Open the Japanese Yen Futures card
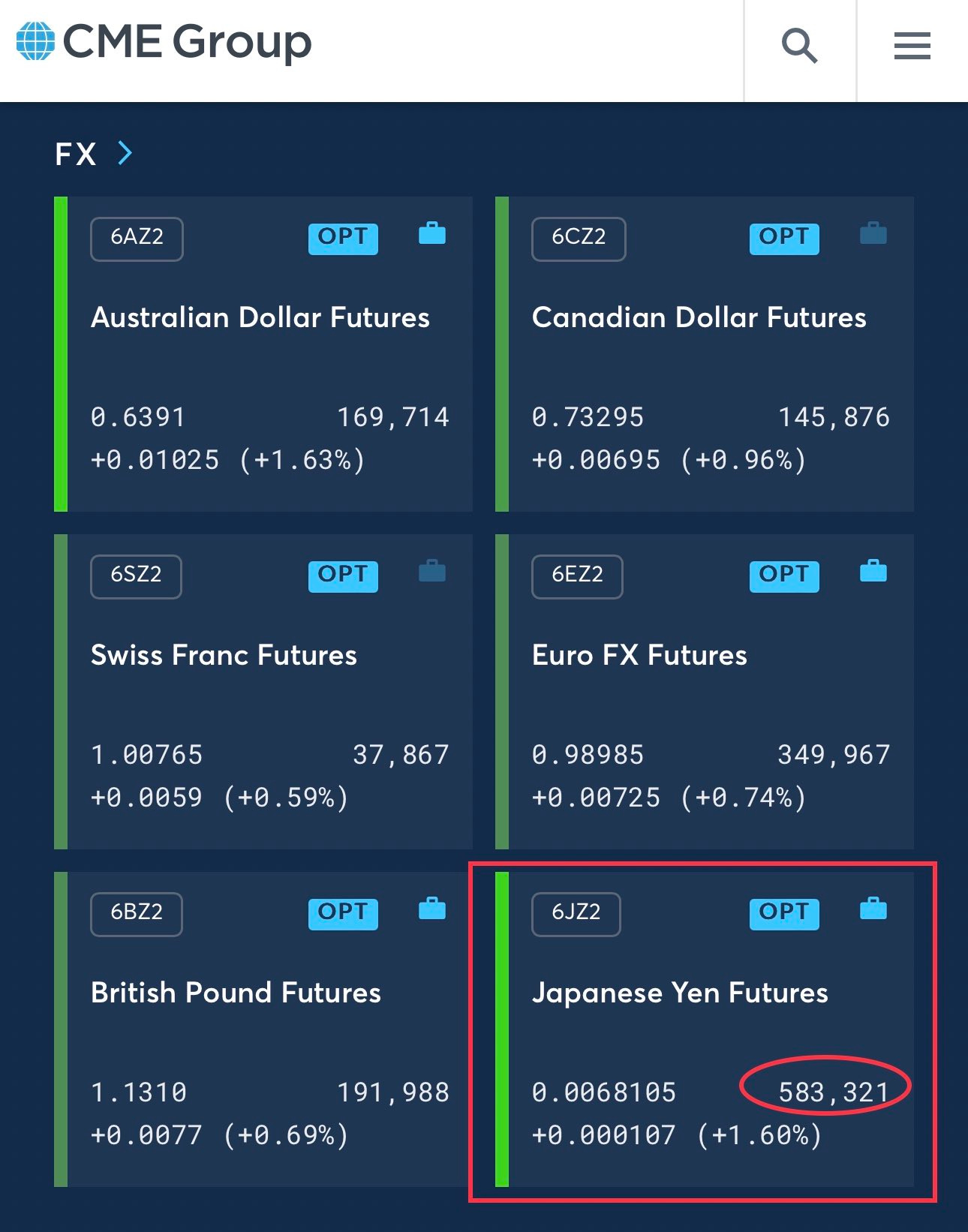This screenshot has height=1232, width=968. point(705,1029)
